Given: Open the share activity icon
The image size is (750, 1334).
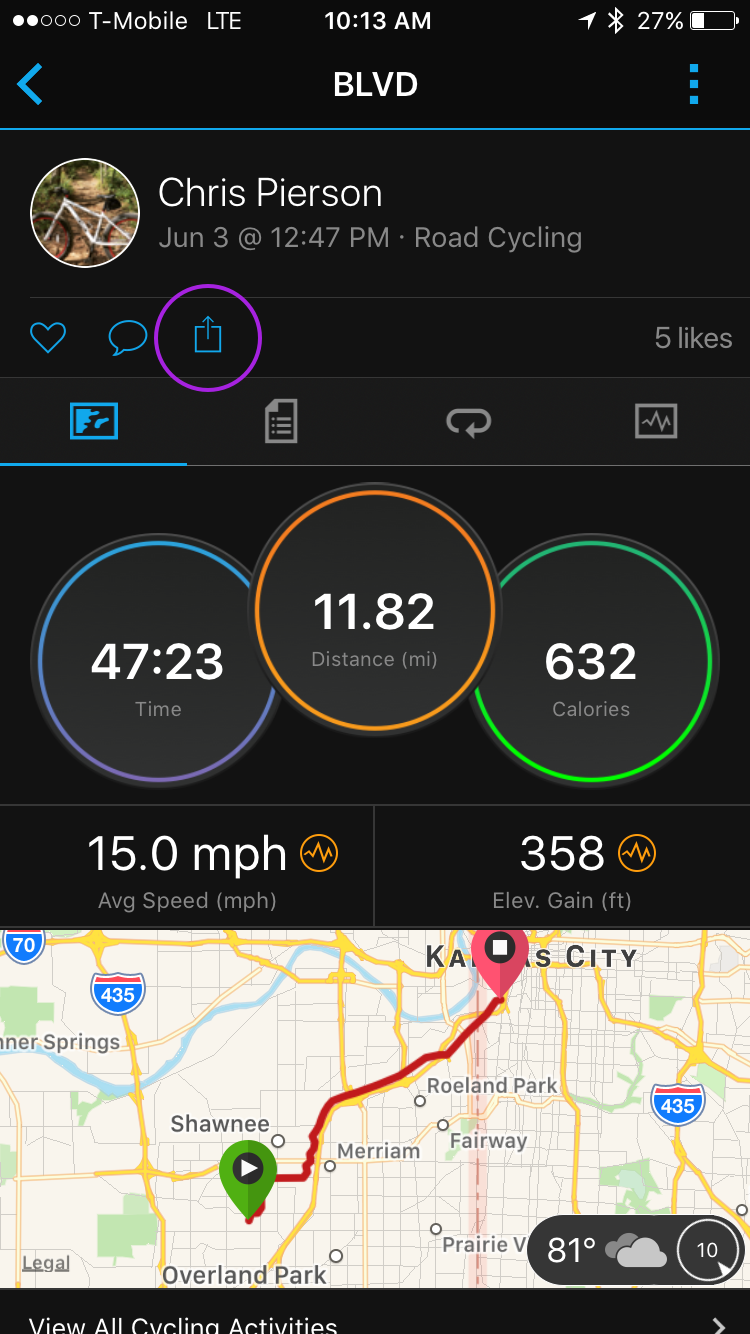Looking at the screenshot, I should click(x=208, y=337).
